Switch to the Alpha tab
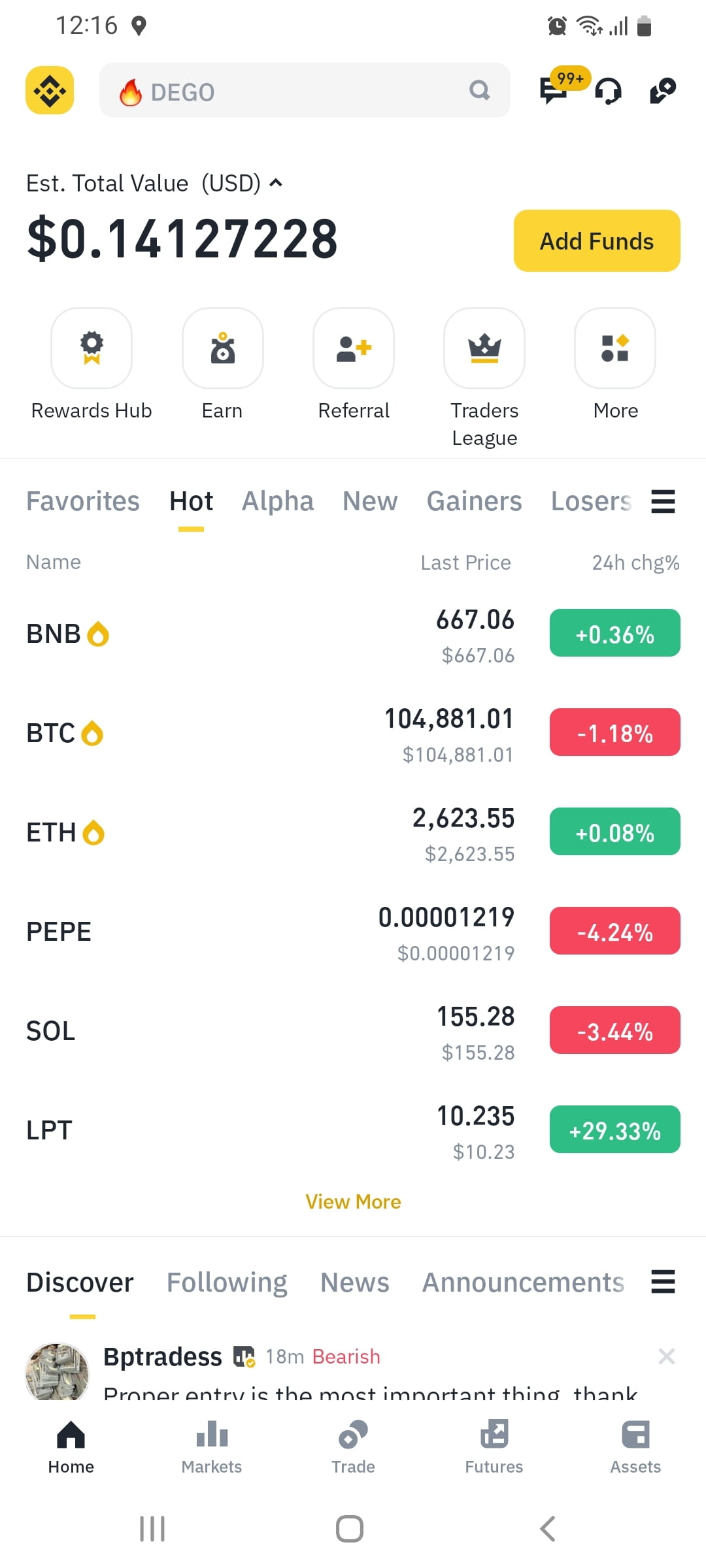The height and width of the screenshot is (1568, 706). click(x=278, y=501)
